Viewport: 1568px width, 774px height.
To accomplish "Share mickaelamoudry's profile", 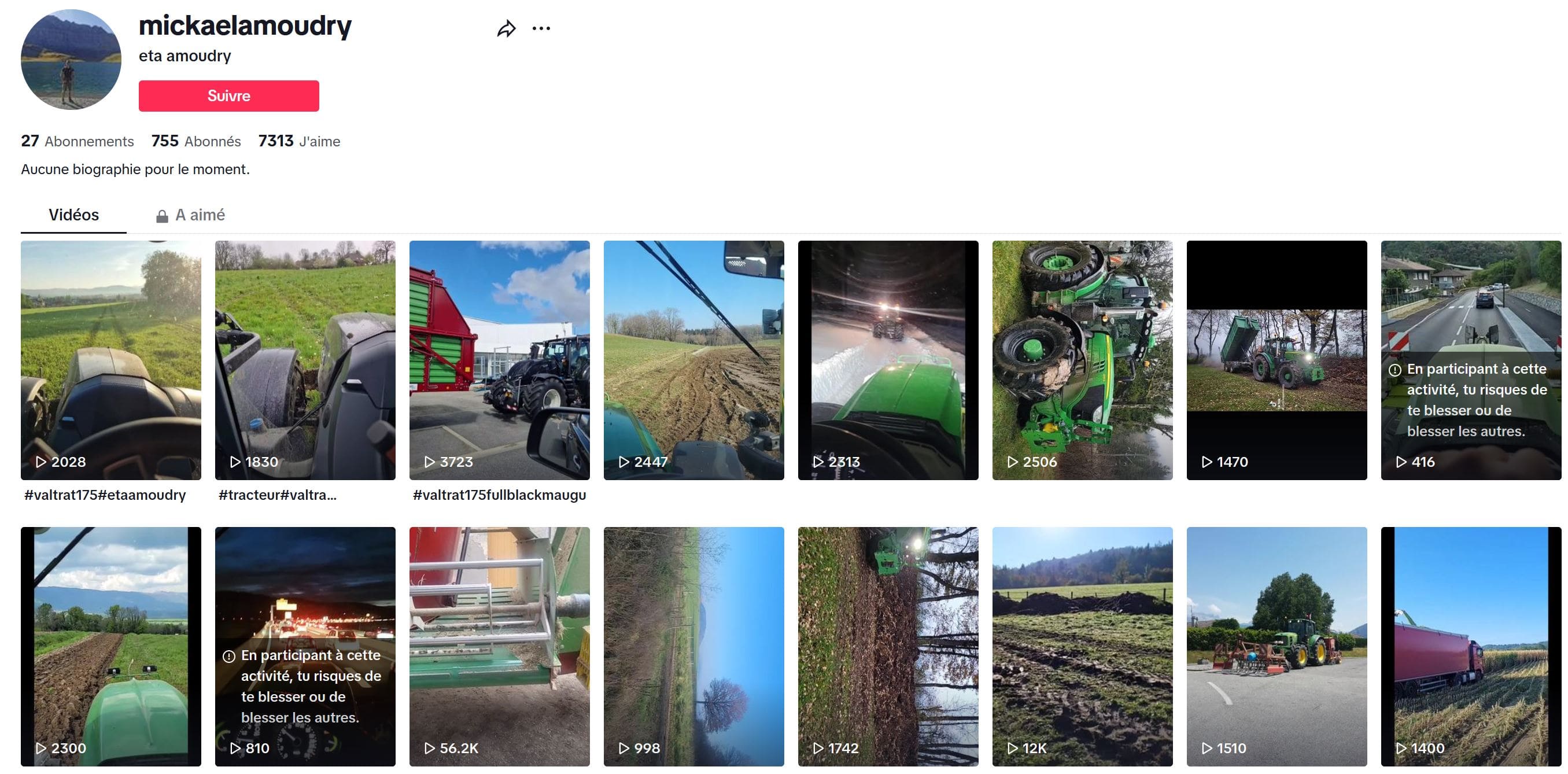I will tap(507, 28).
